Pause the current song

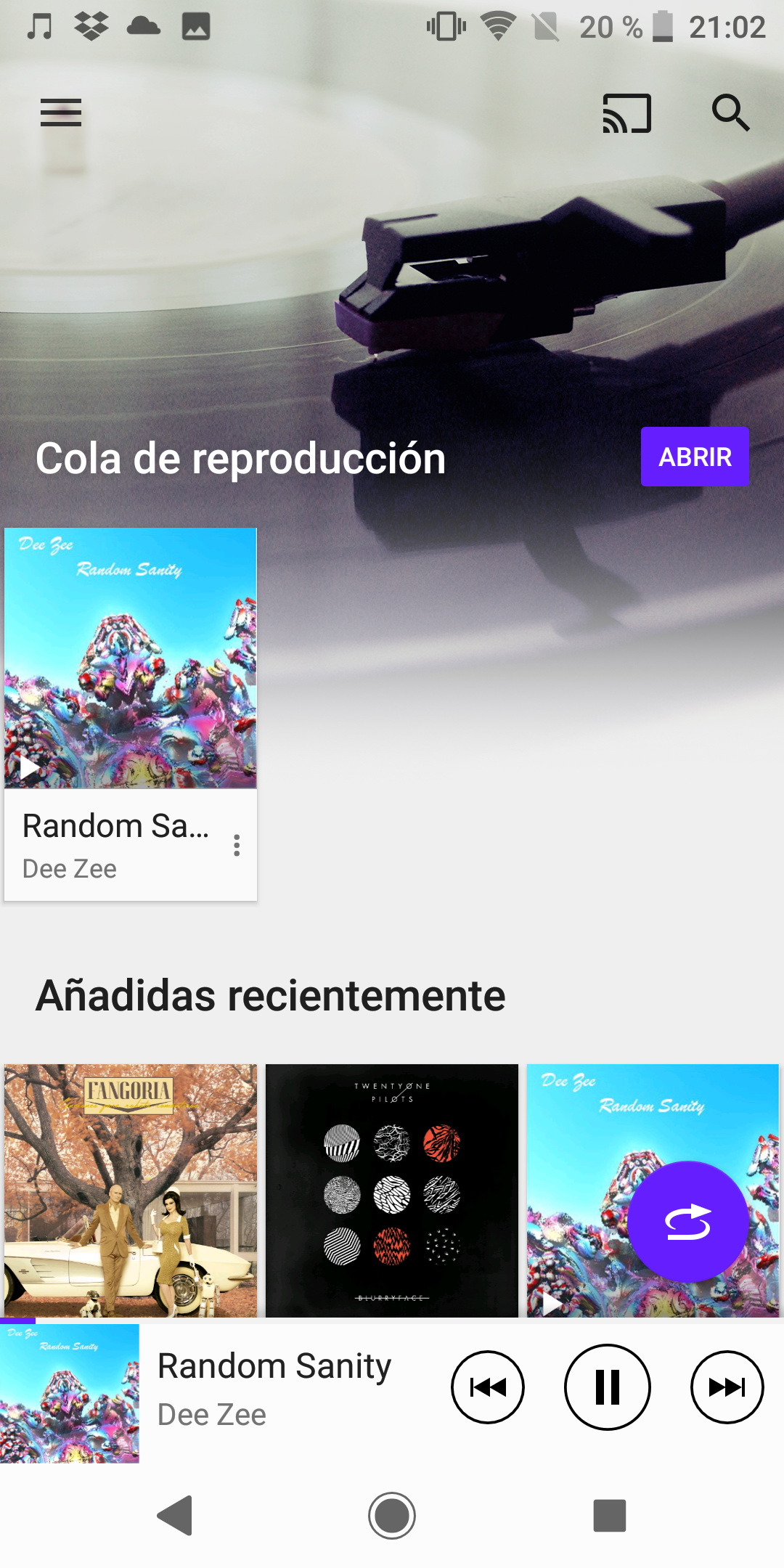608,1387
